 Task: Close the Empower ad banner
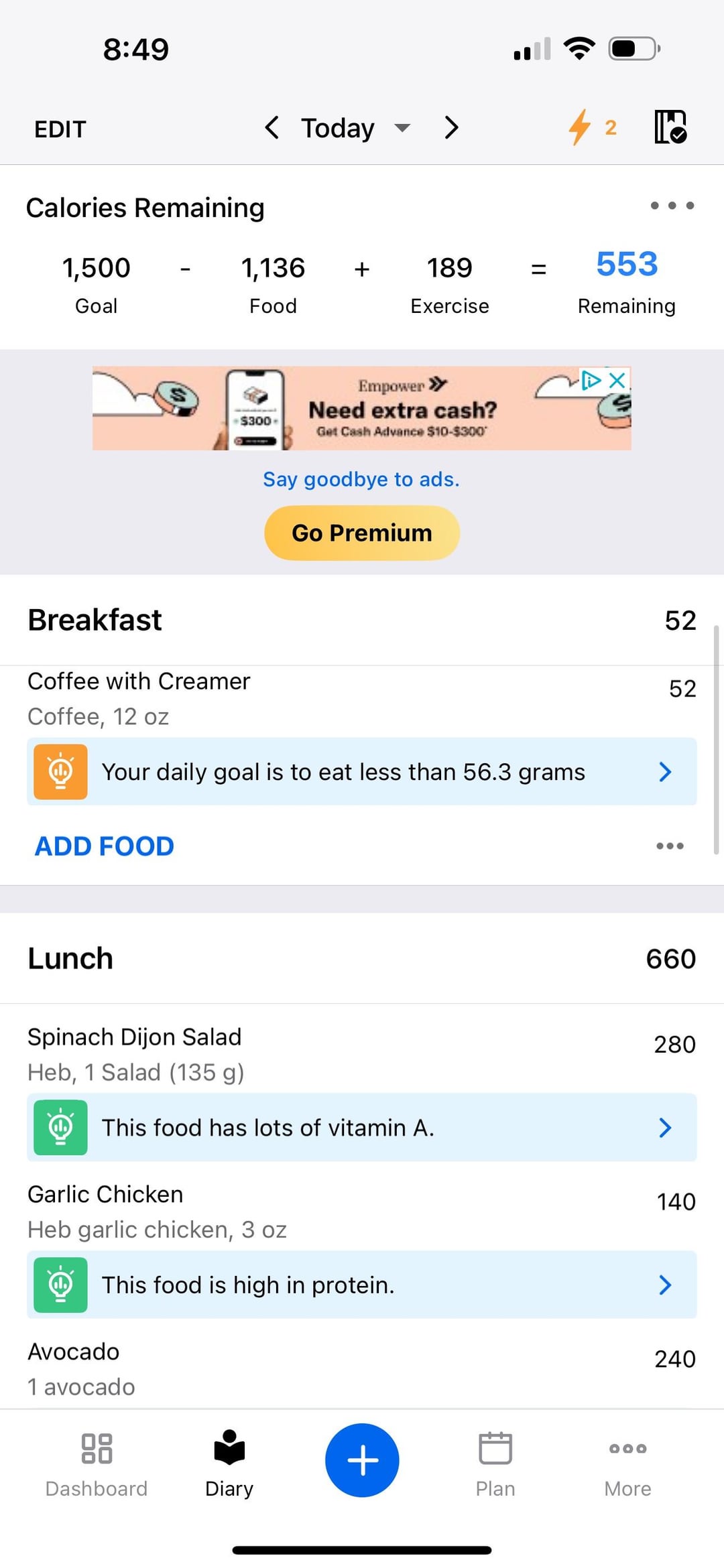coord(617,381)
